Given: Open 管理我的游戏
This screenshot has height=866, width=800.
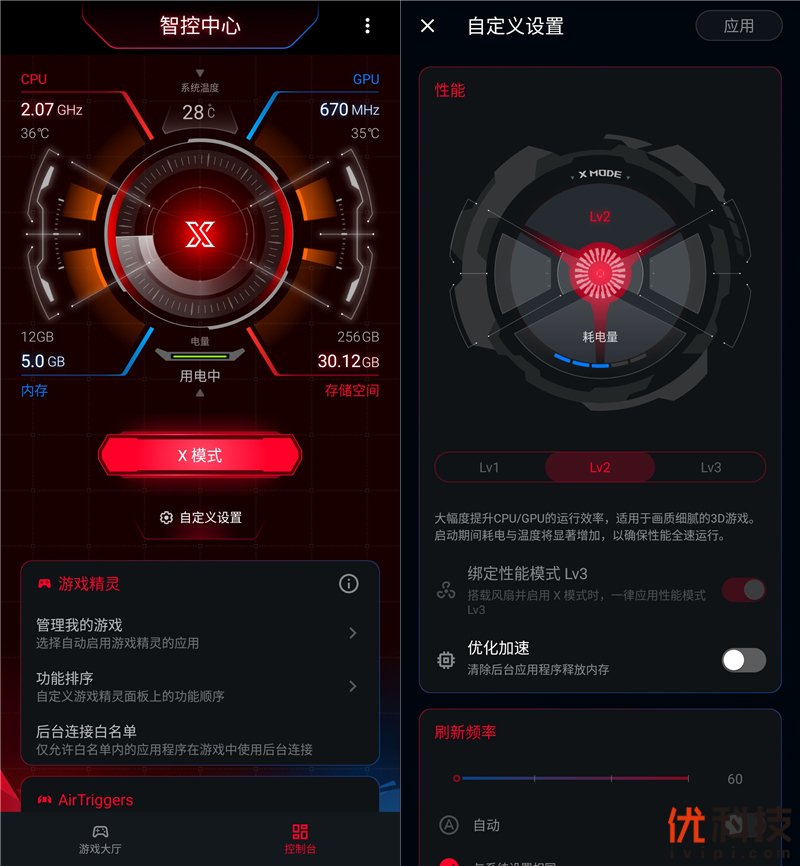Looking at the screenshot, I should point(199,633).
